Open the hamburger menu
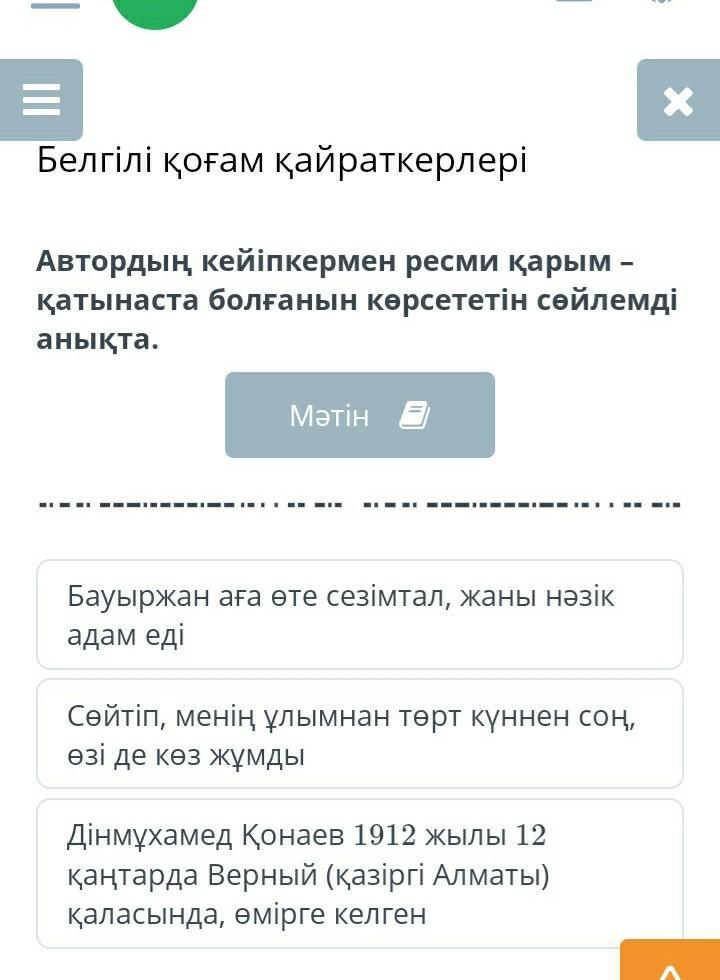 tap(41, 100)
